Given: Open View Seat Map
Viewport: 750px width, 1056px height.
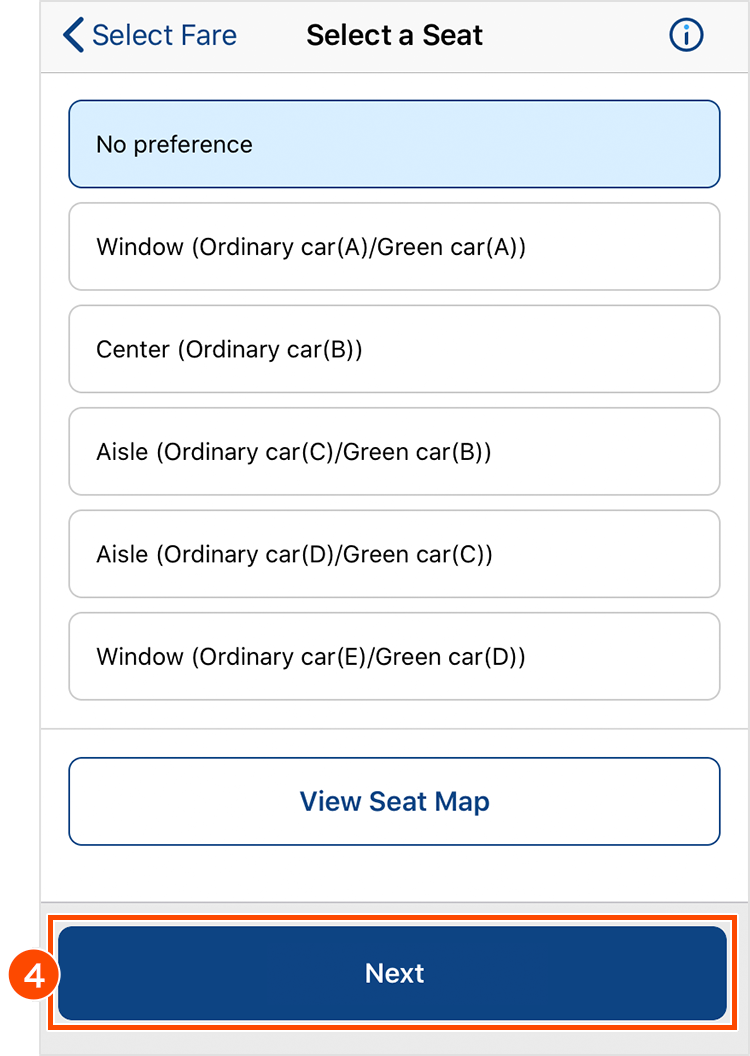Looking at the screenshot, I should tap(394, 801).
